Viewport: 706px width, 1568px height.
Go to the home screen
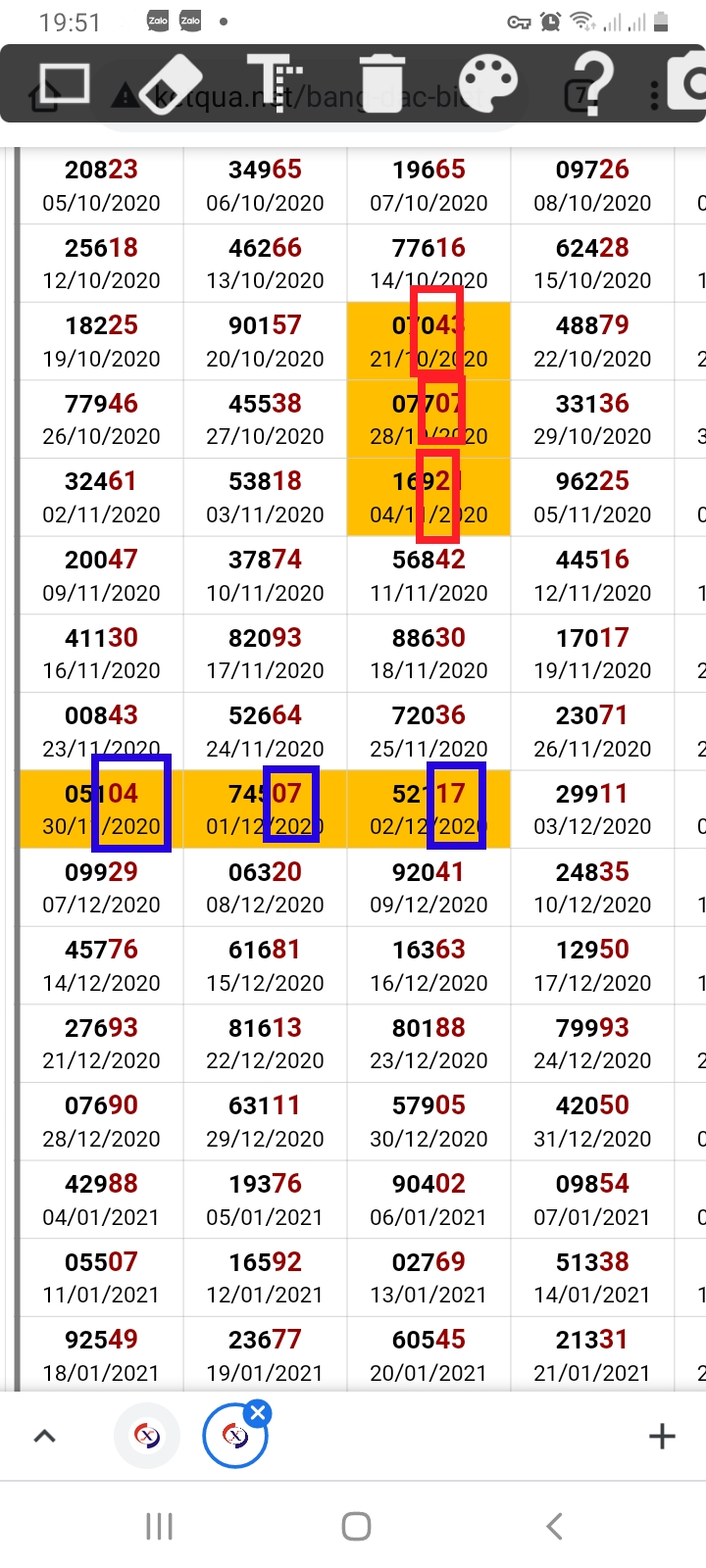[356, 1526]
